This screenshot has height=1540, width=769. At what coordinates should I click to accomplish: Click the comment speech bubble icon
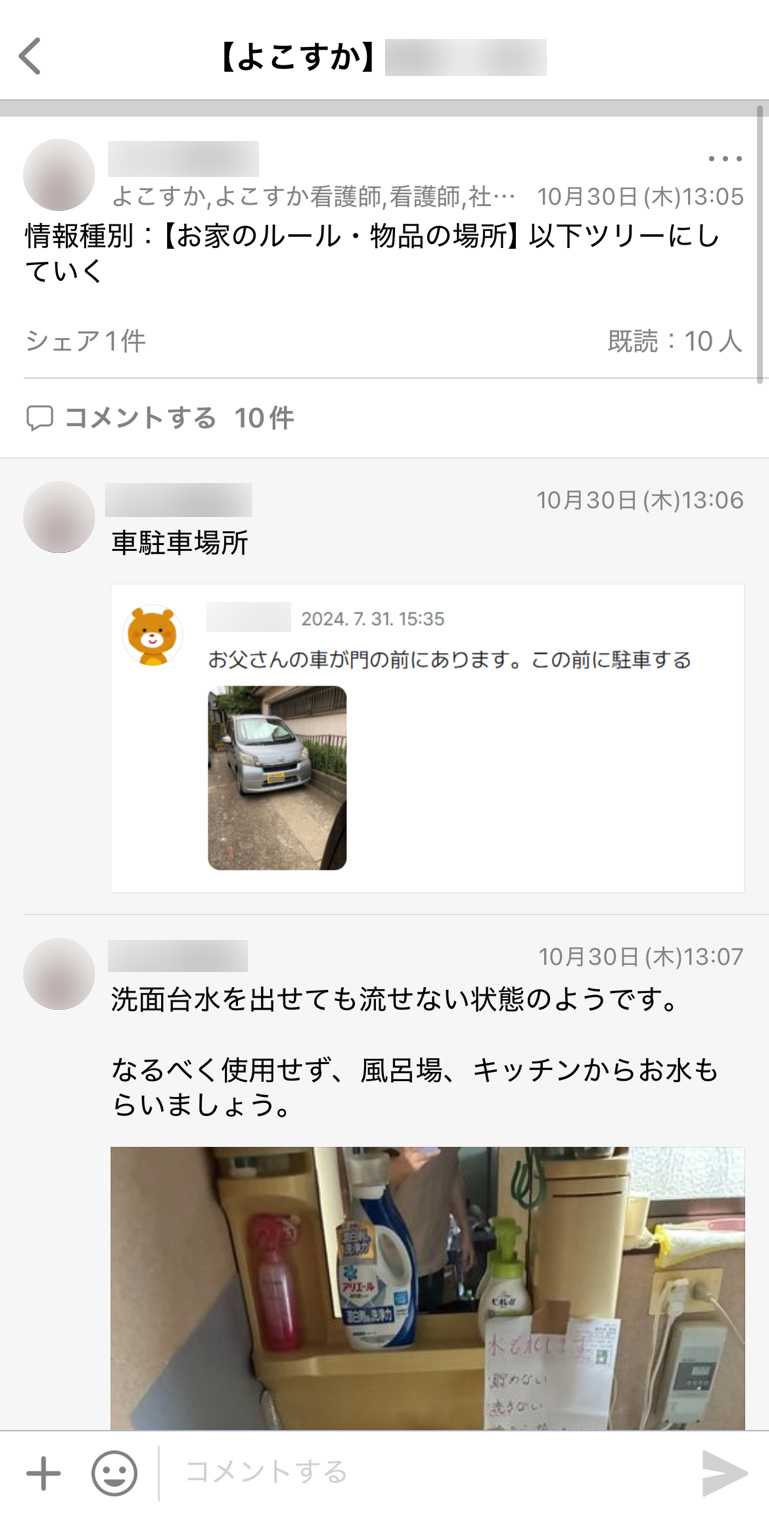pos(39,419)
